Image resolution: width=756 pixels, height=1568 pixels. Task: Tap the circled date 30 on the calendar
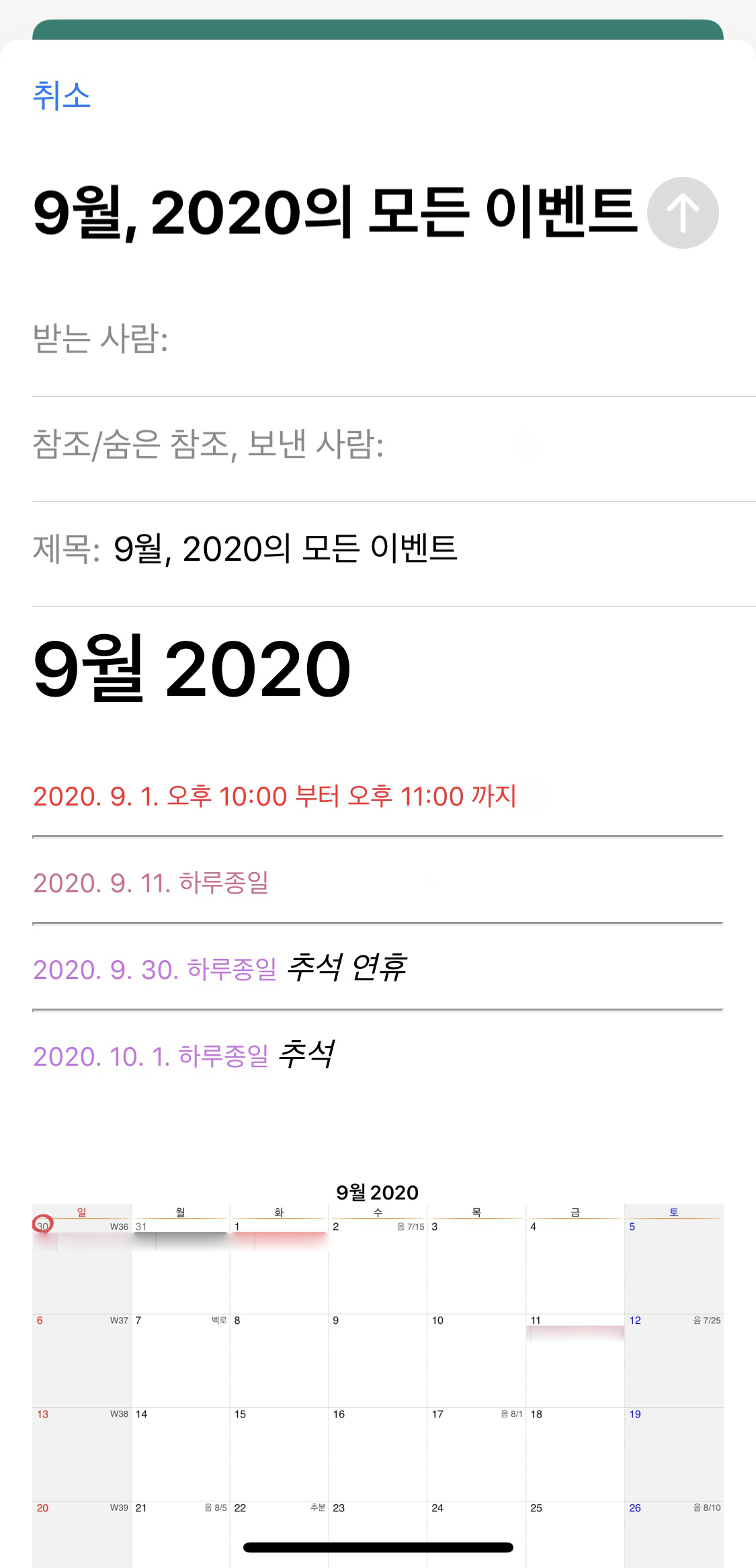pyautogui.click(x=42, y=1226)
